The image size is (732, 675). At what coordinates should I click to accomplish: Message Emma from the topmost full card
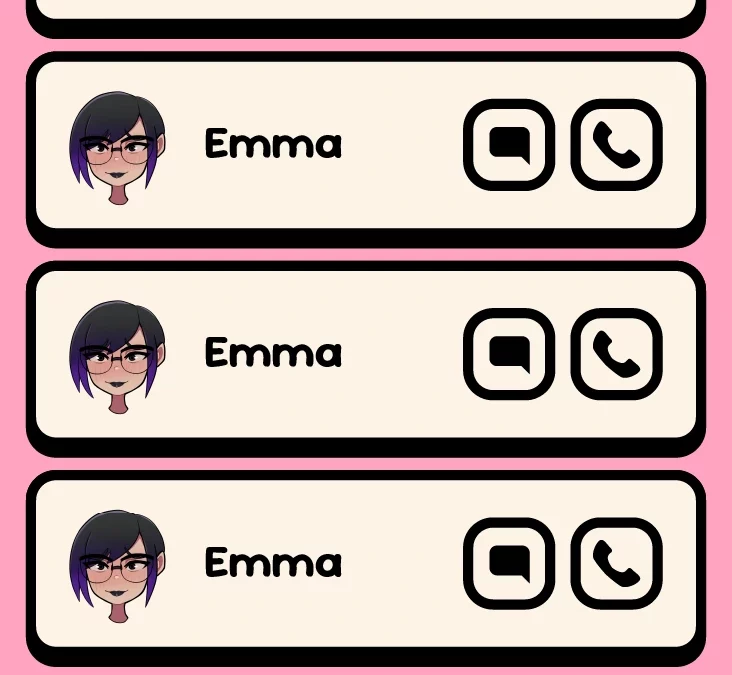[509, 145]
